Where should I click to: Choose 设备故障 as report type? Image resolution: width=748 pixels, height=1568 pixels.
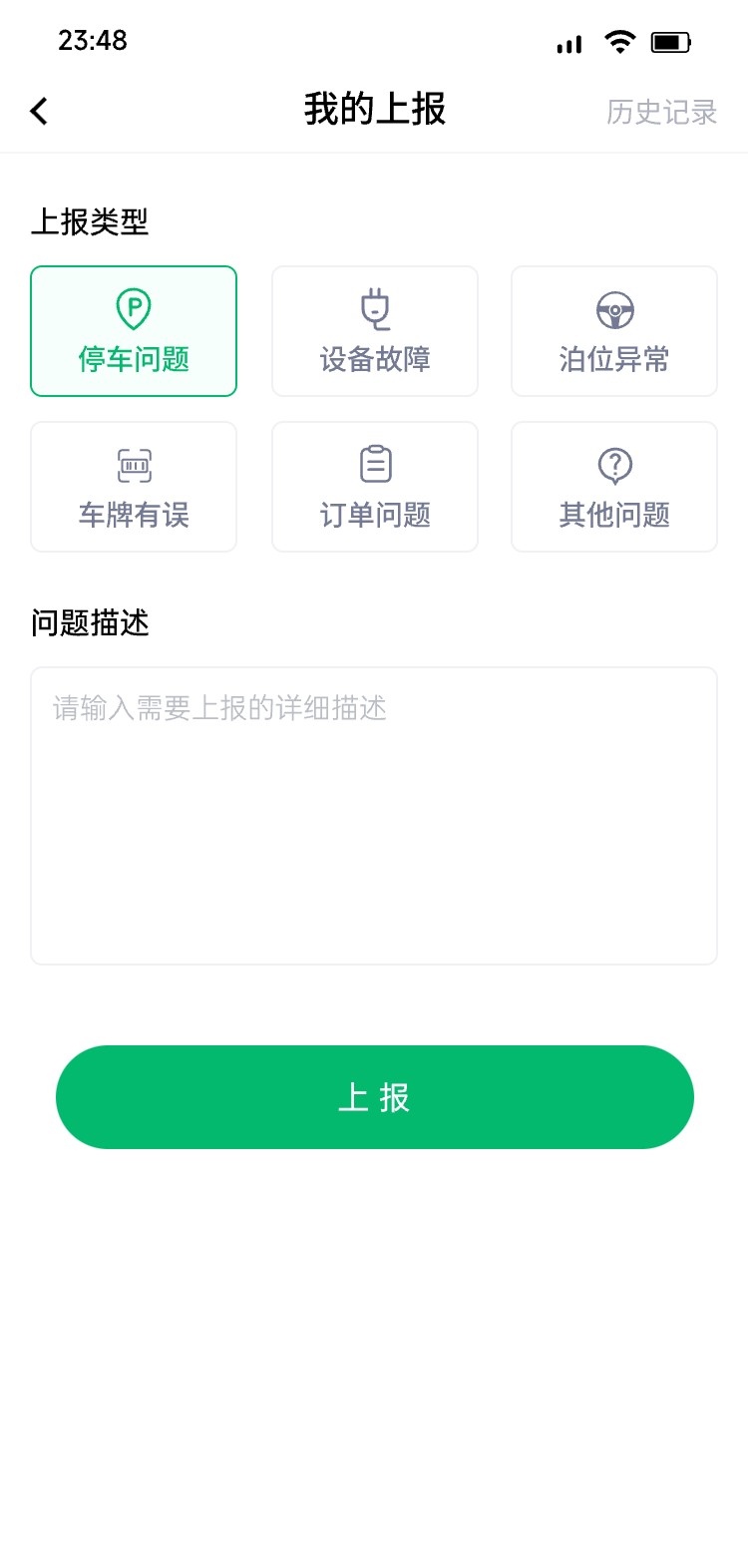point(375,331)
